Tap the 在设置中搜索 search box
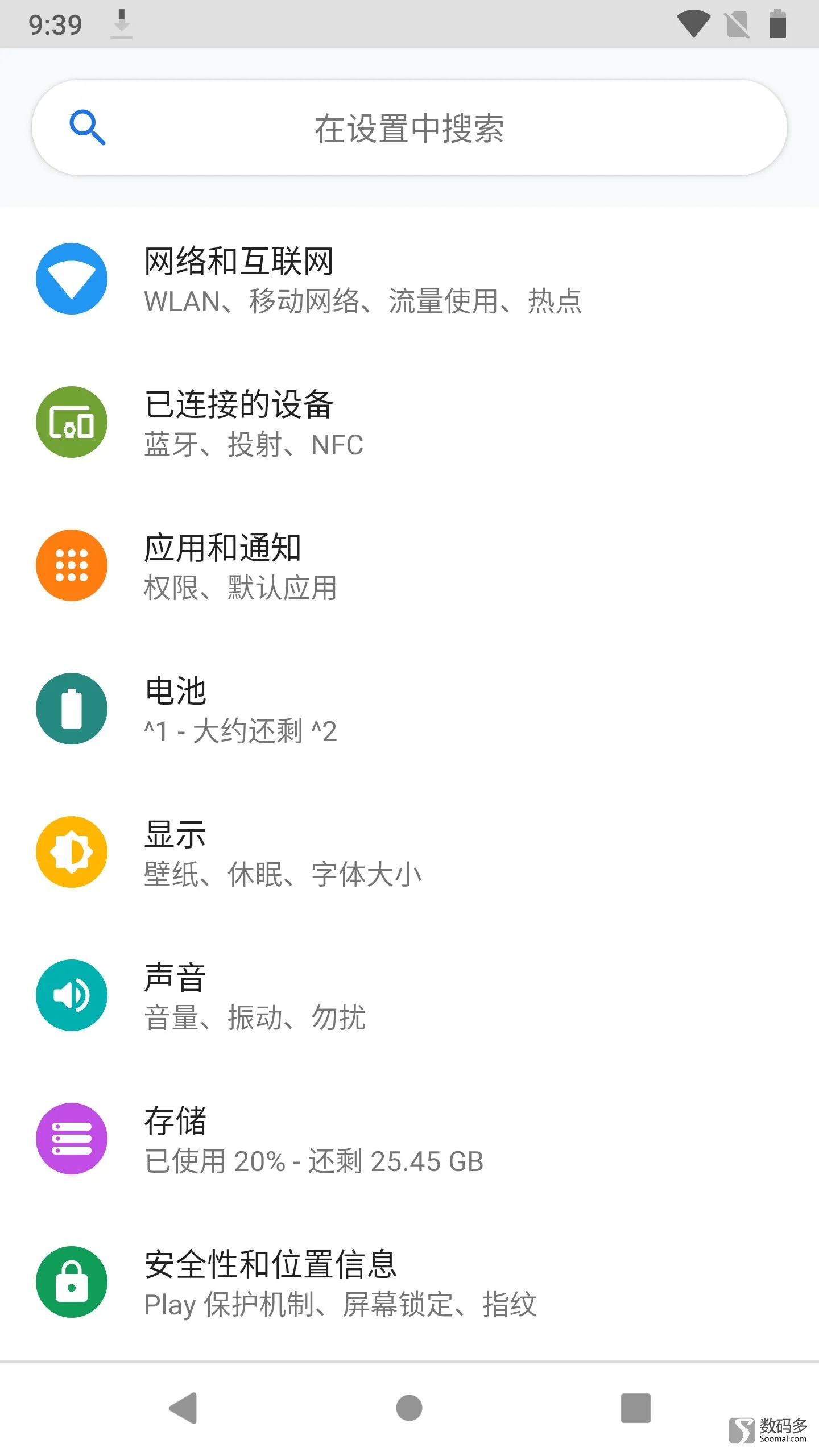Image resolution: width=819 pixels, height=1456 pixels. 409,127
